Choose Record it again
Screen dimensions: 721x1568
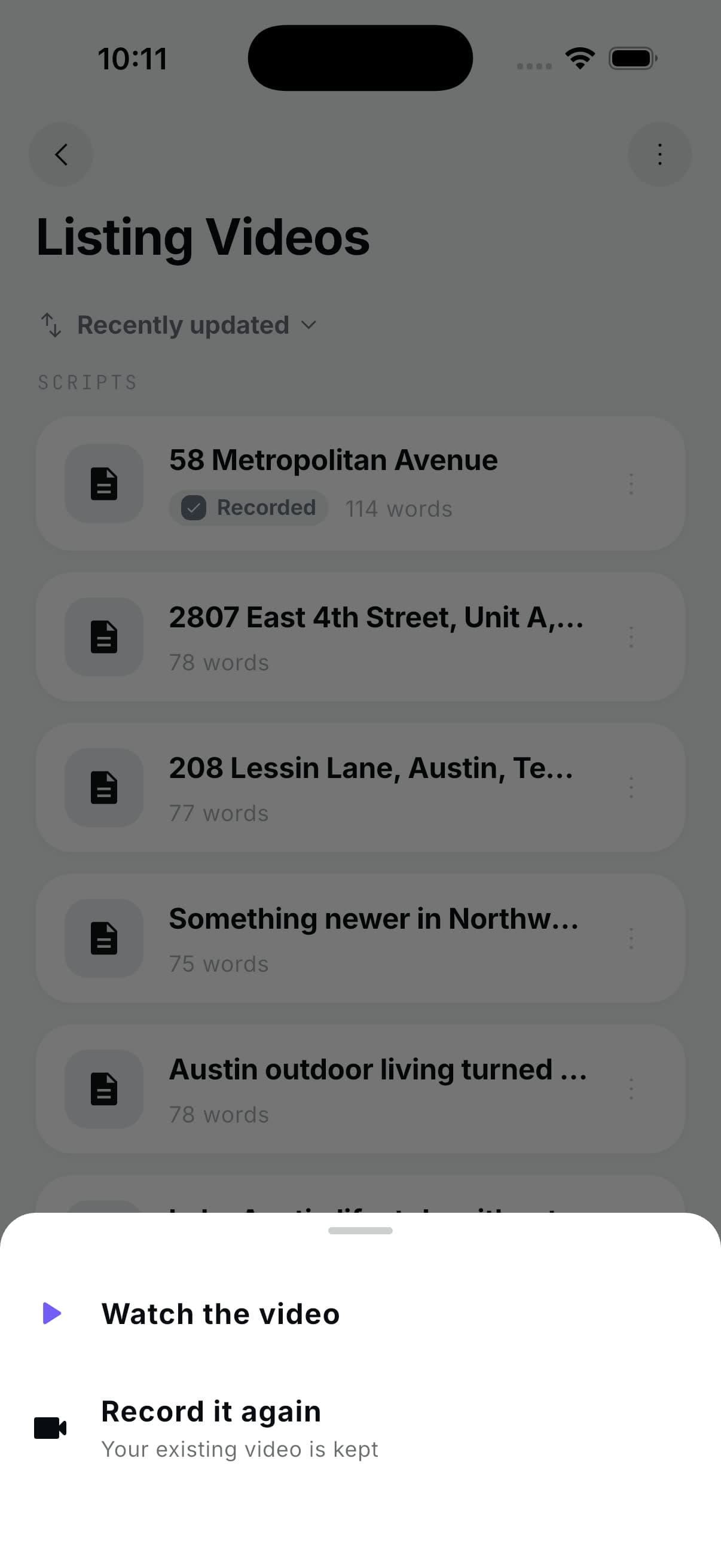click(360, 1427)
